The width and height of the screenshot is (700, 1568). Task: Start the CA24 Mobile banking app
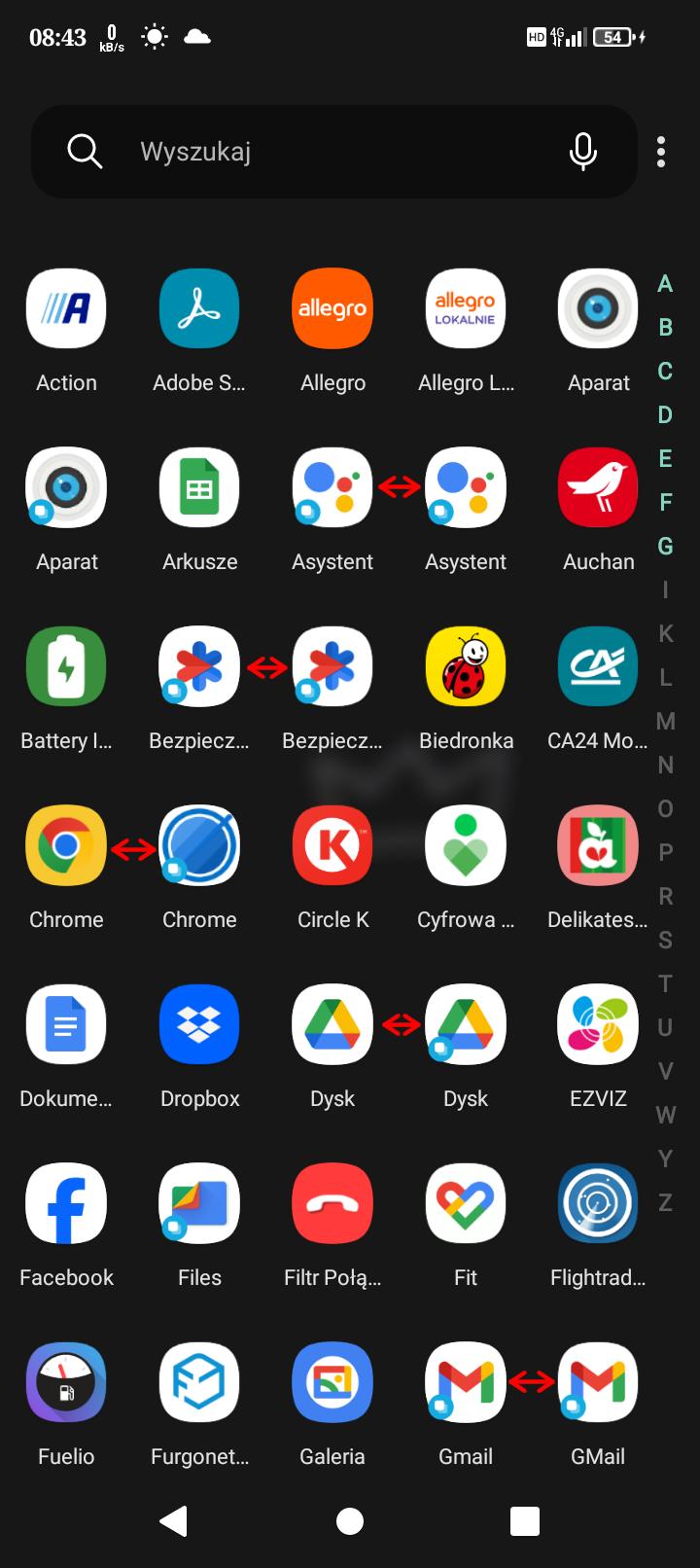(x=597, y=666)
